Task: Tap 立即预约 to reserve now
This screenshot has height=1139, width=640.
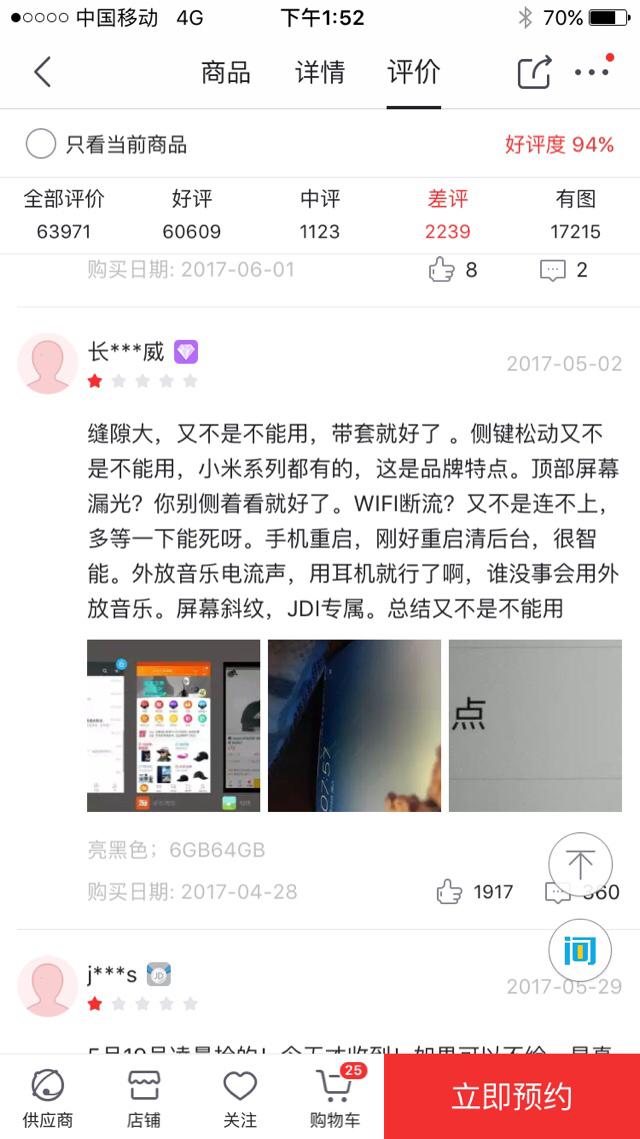Action: point(512,1096)
